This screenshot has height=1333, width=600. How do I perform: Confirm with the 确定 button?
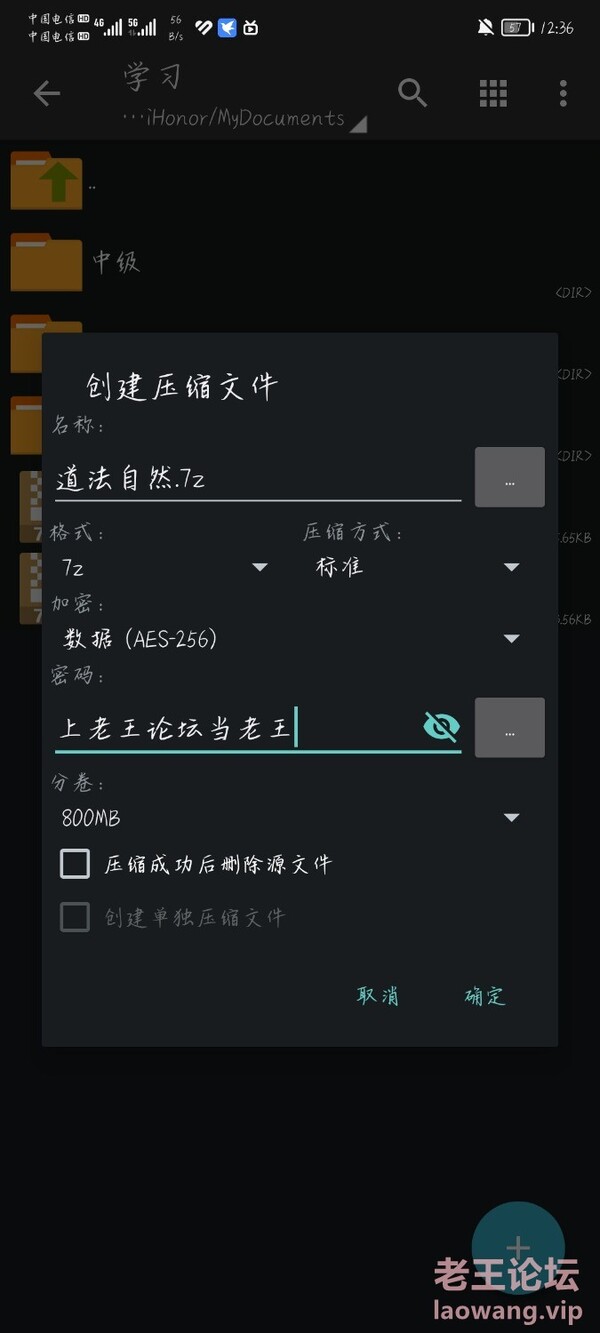pyautogui.click(x=485, y=996)
